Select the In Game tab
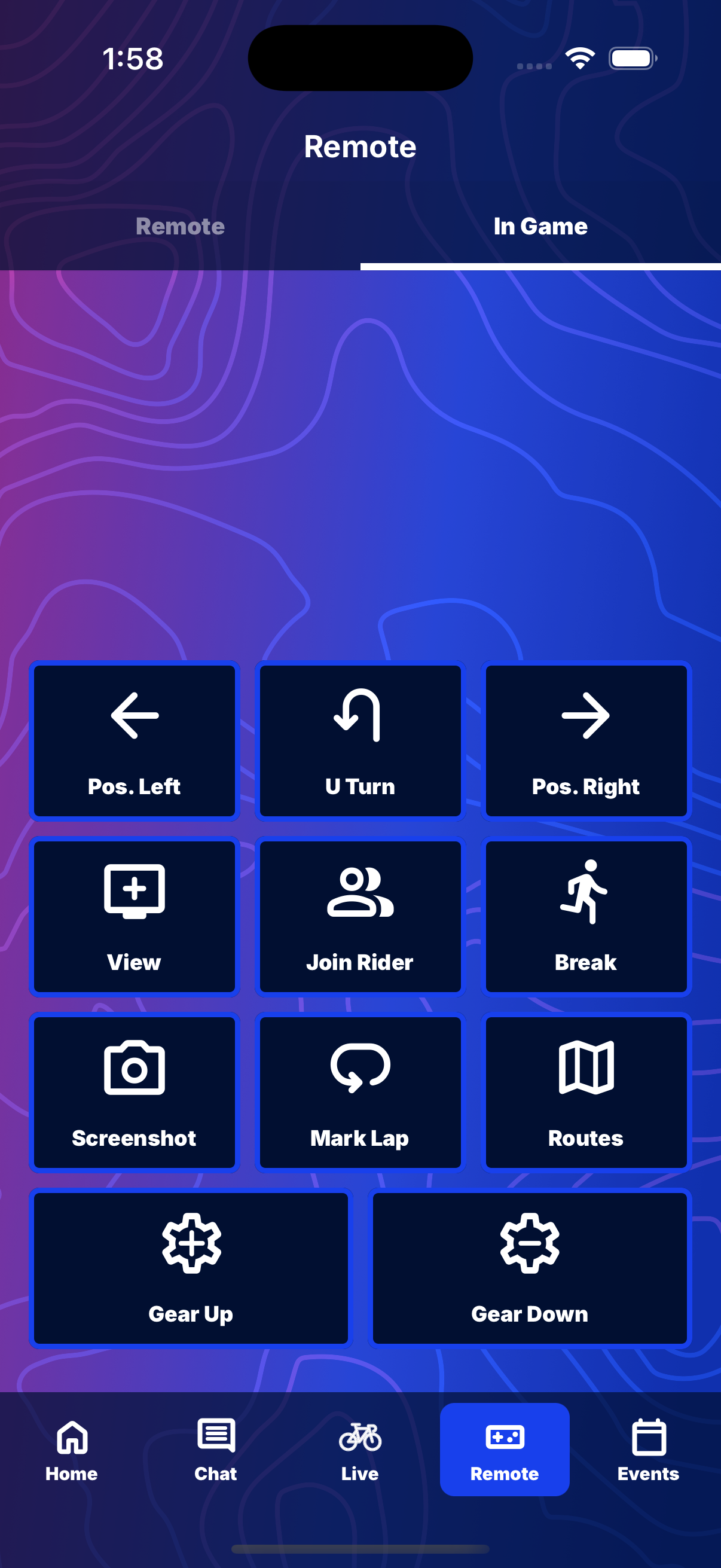This screenshot has height=1568, width=721. 540,227
